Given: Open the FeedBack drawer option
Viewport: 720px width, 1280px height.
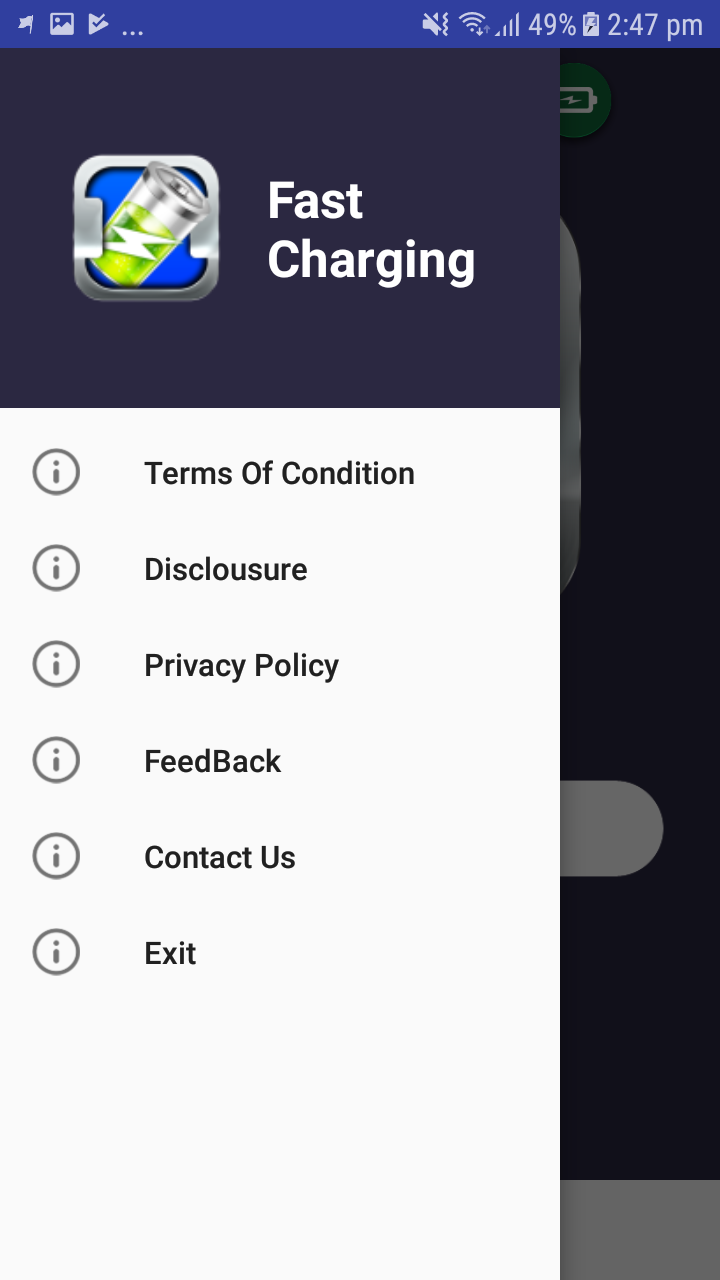Looking at the screenshot, I should click(212, 760).
